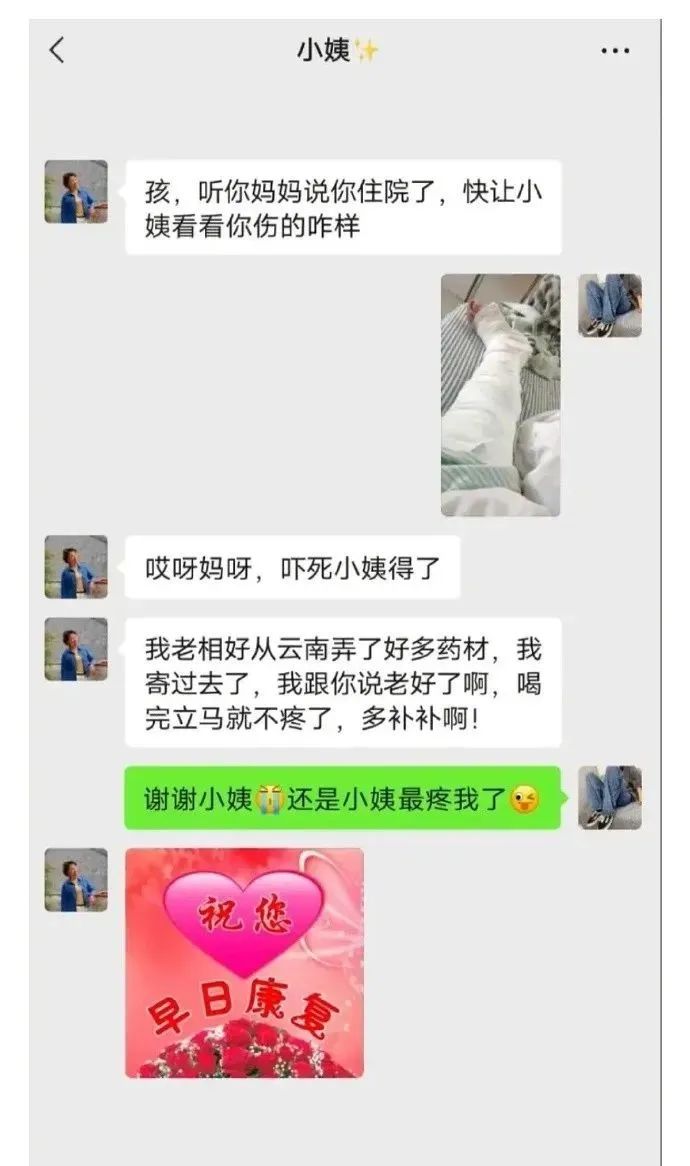Open the 祝您早日康复 greeting image
The width and height of the screenshot is (690, 1166).
[x=245, y=963]
